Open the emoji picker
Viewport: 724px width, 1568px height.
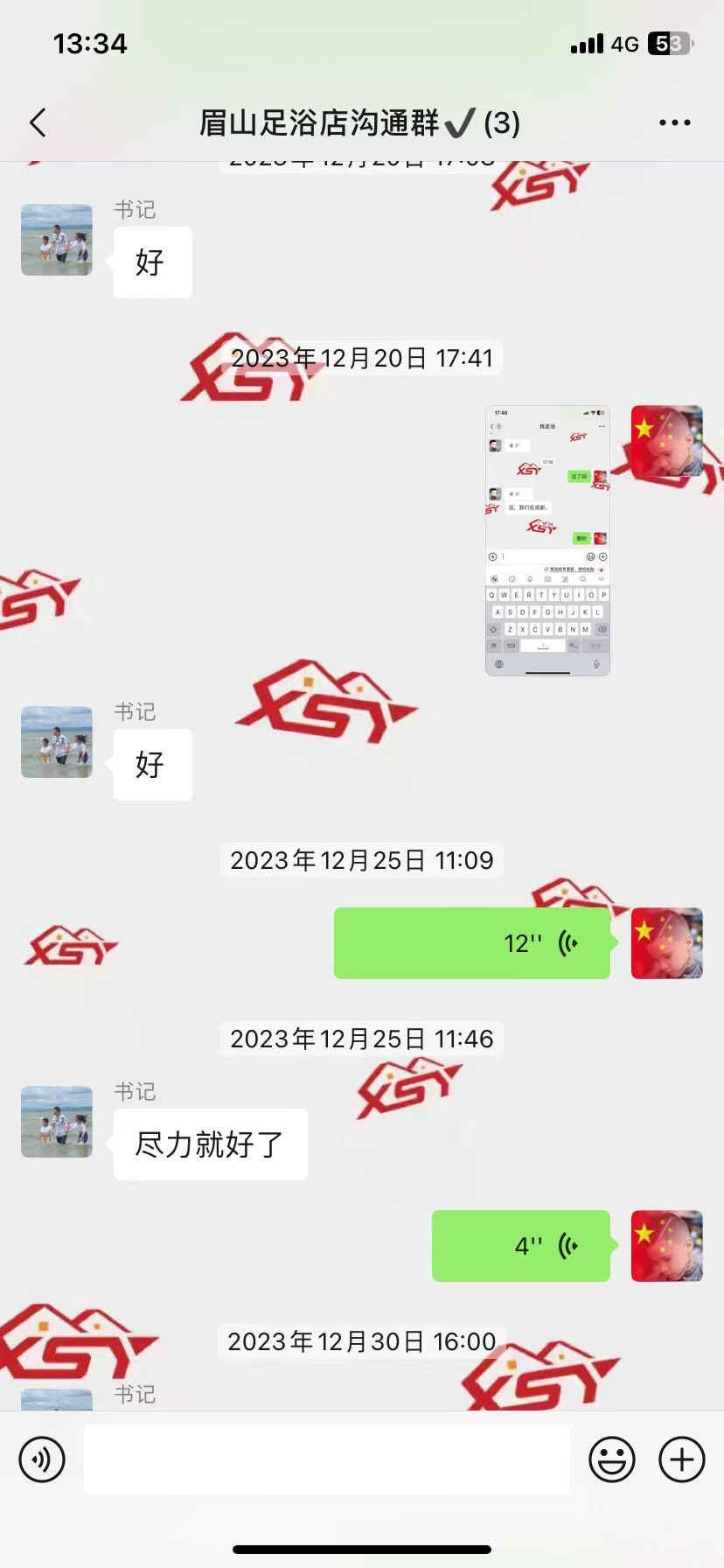611,1459
